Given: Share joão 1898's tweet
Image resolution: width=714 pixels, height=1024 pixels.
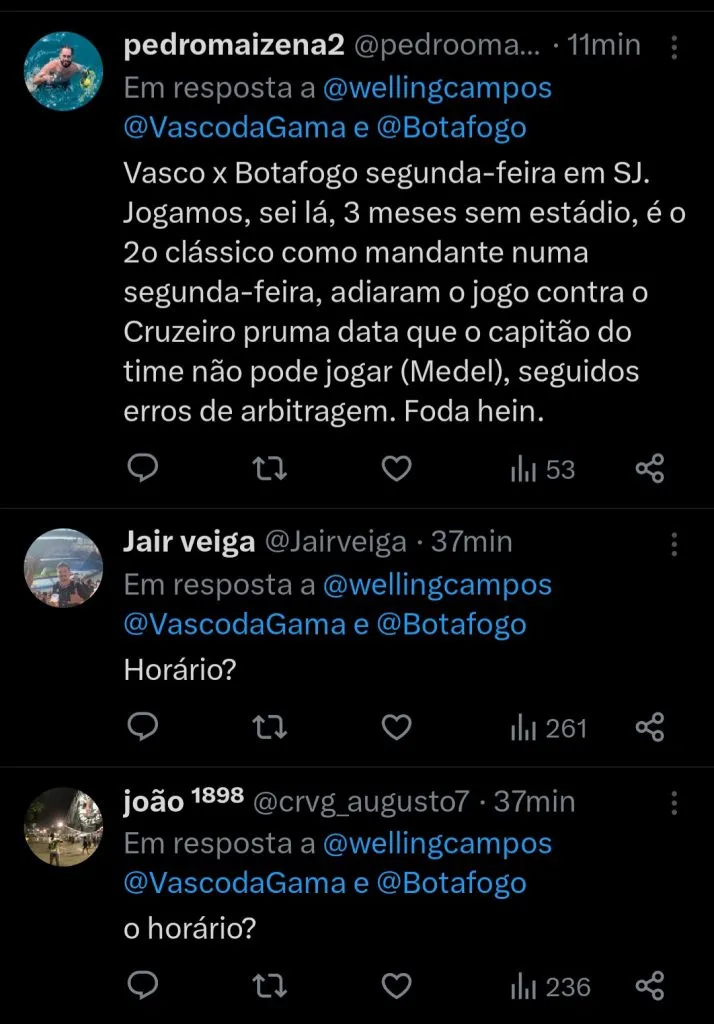Looking at the screenshot, I should (x=650, y=987).
